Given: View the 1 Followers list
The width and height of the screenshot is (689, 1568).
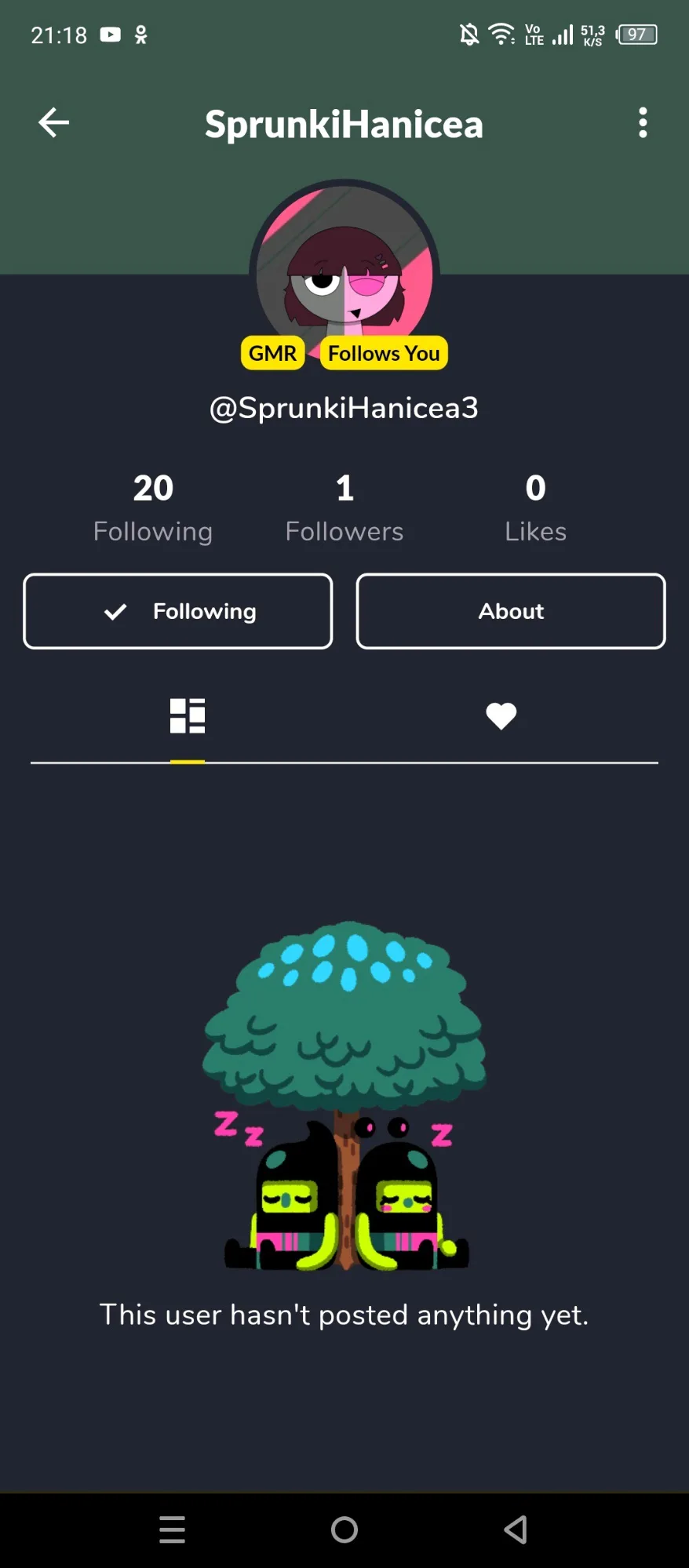Looking at the screenshot, I should 344,508.
